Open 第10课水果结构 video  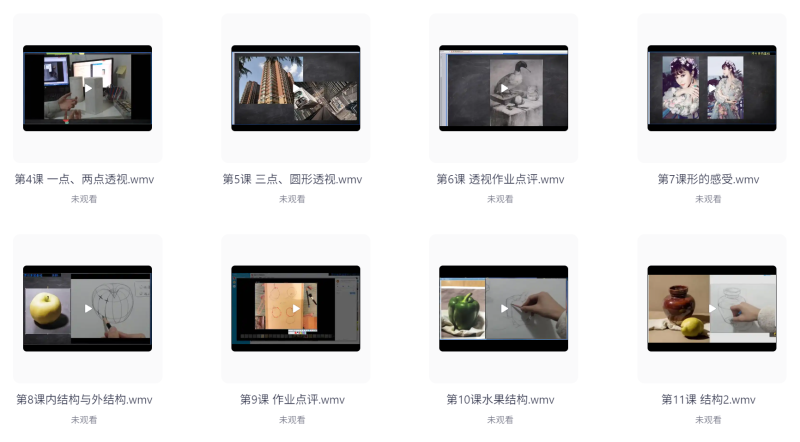[x=504, y=308]
